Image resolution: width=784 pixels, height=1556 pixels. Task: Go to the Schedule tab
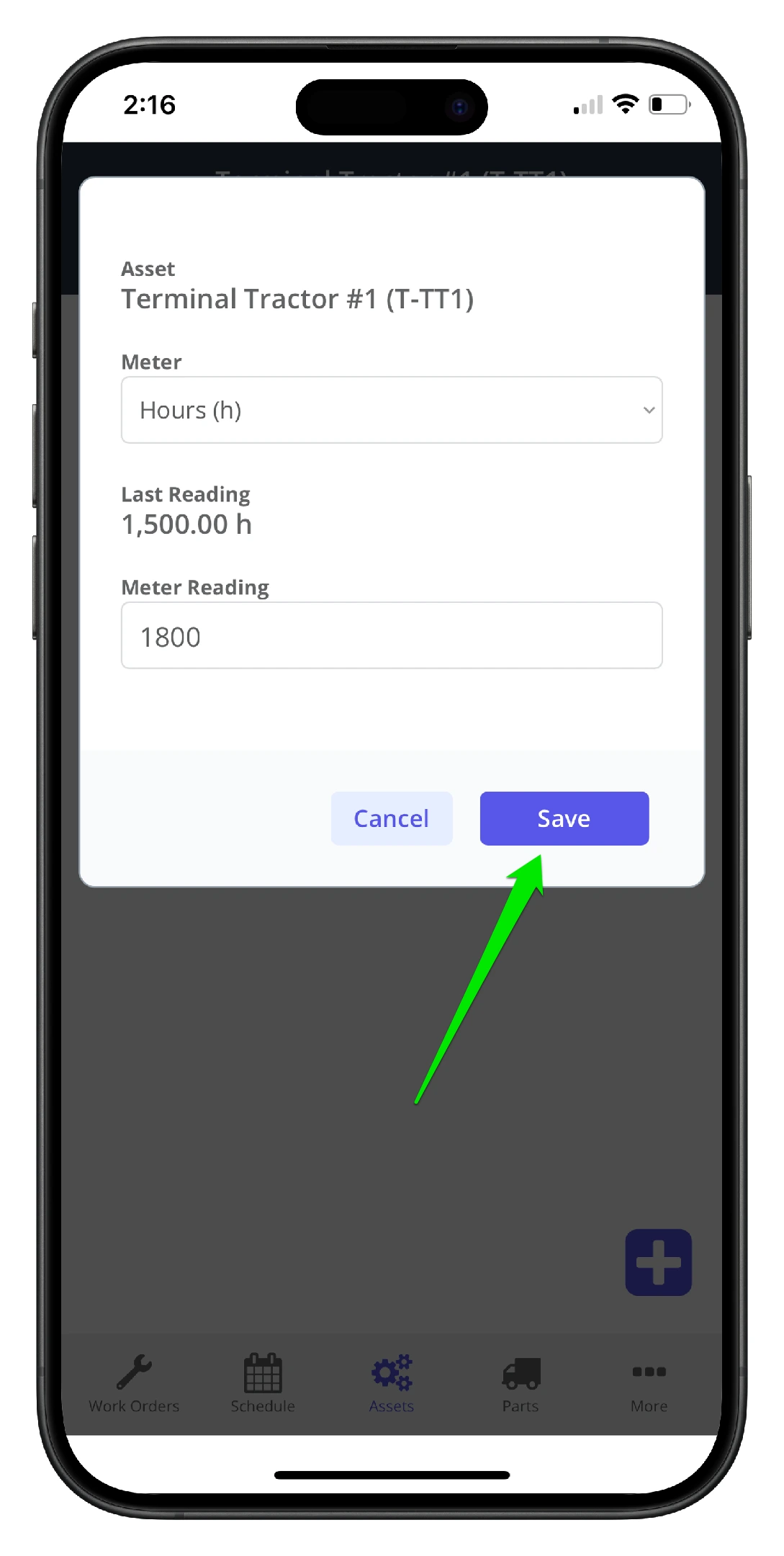[263, 1384]
